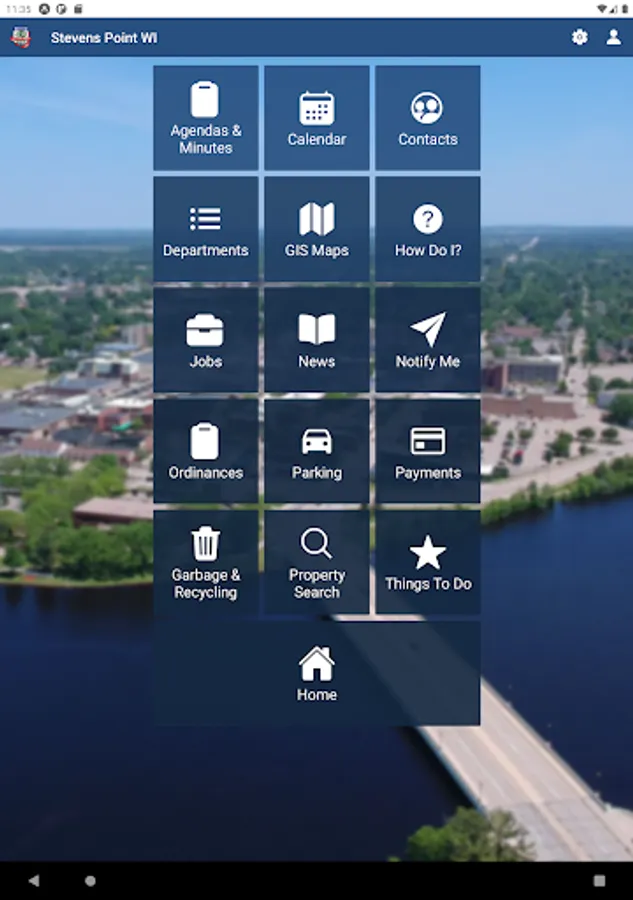Tap the Home tile
The image size is (633, 900).
point(317,673)
